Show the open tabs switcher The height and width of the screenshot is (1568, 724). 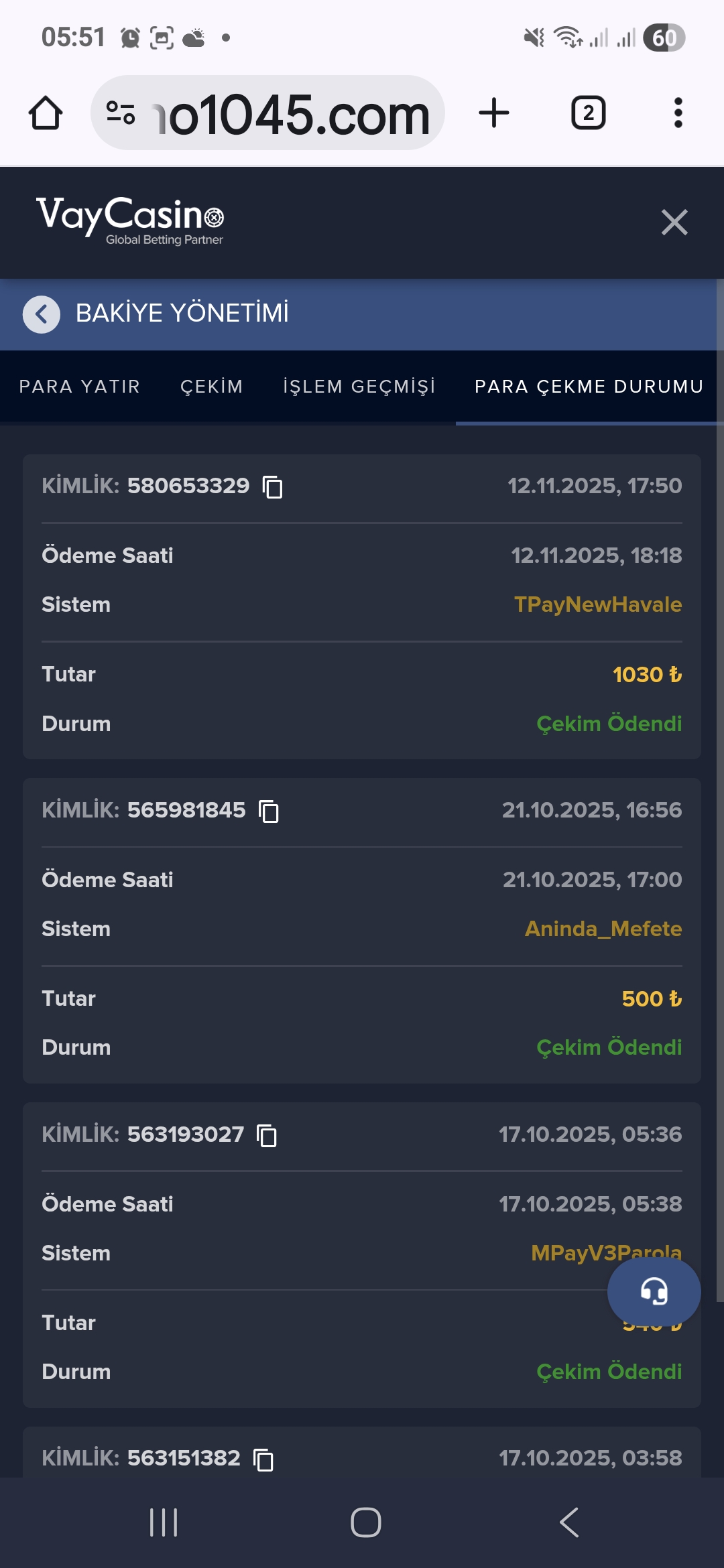pyautogui.click(x=588, y=113)
